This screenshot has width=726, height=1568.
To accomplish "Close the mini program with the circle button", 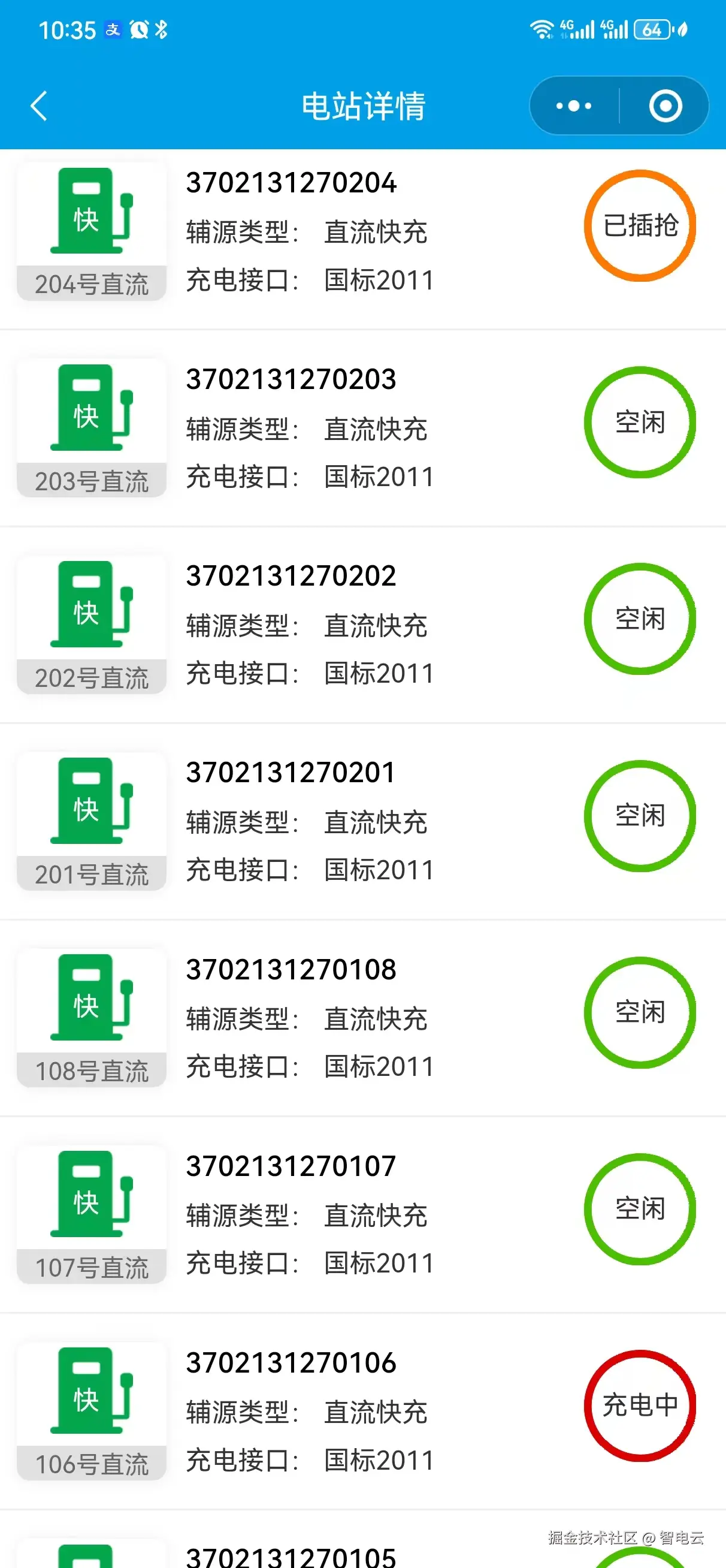I will [665, 106].
